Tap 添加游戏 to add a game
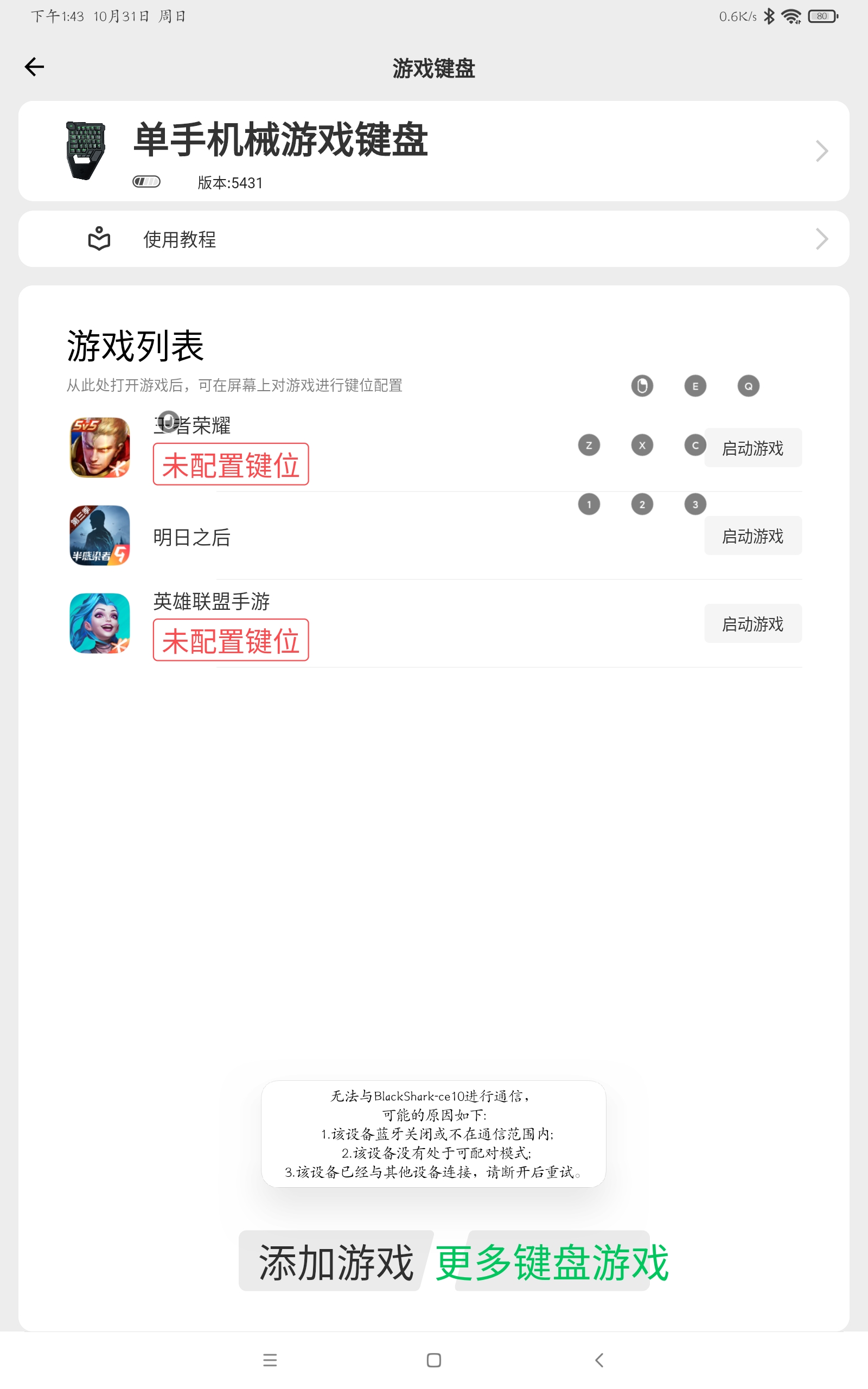868x1389 pixels. 336,1261
